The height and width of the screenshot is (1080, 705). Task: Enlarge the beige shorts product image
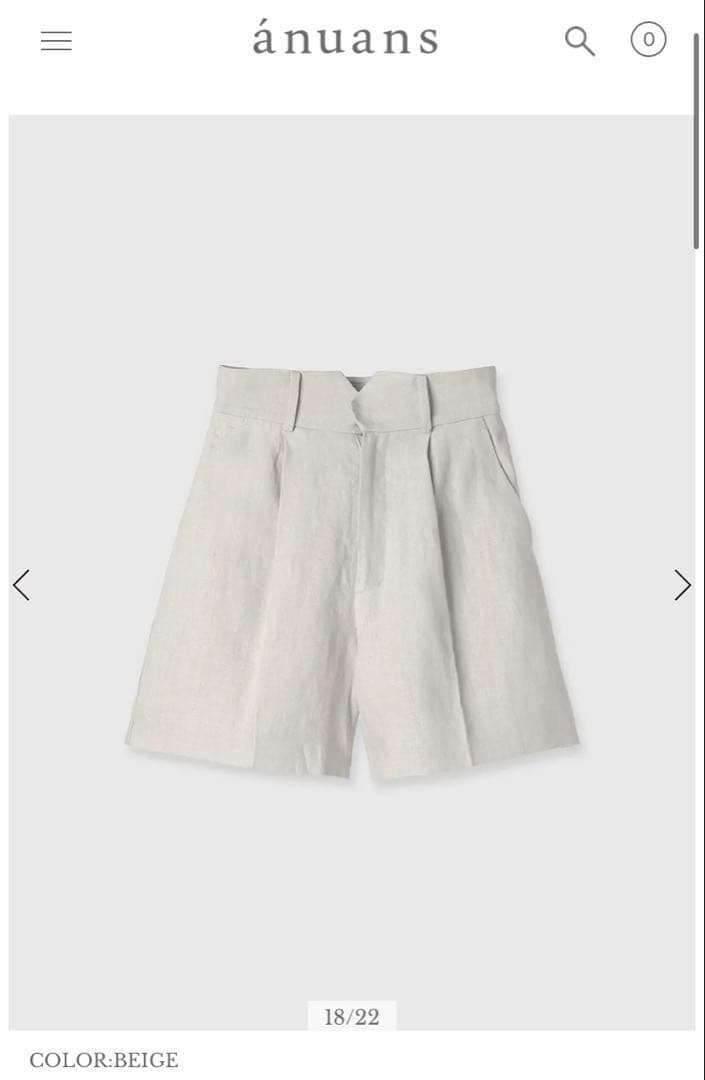(x=351, y=570)
